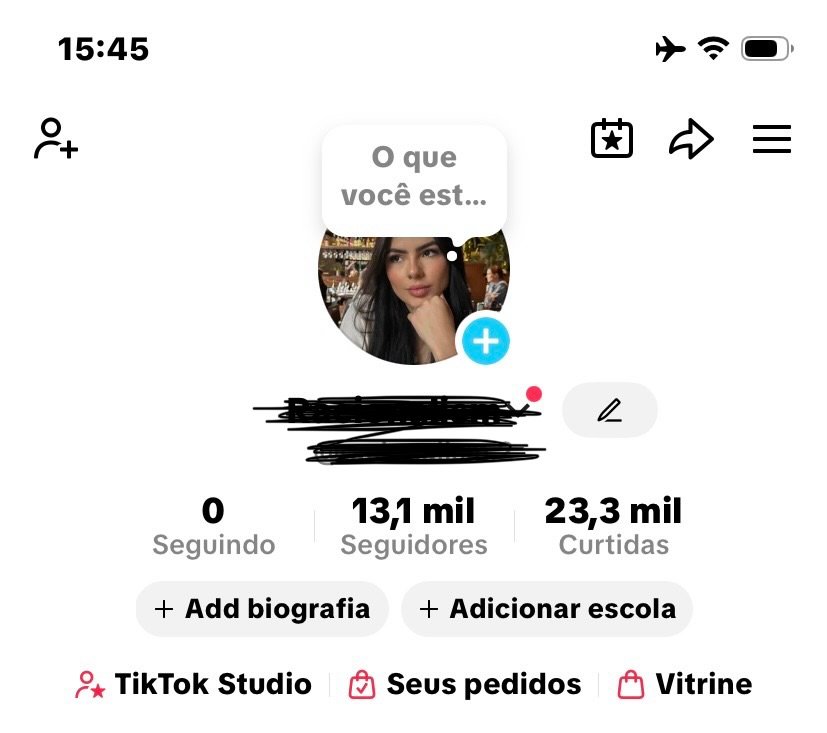
Task: Open the 13,1 mil Seguidores list
Action: pyautogui.click(x=414, y=527)
